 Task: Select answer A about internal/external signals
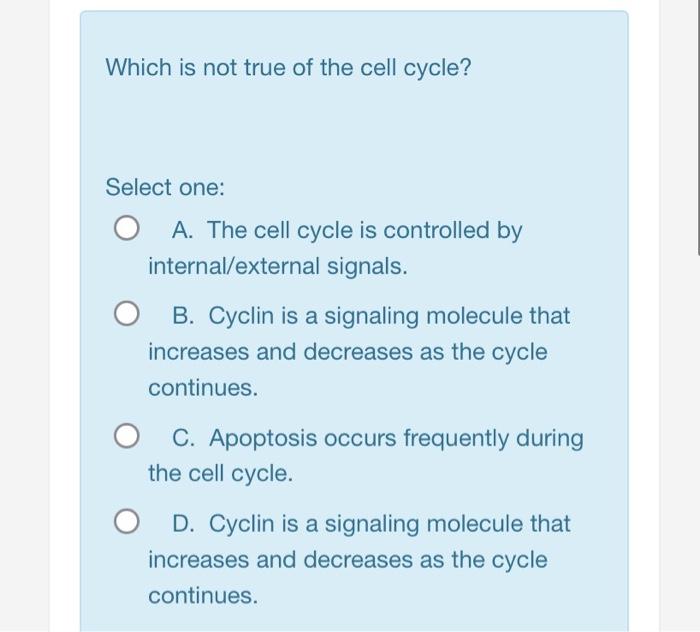coord(126,231)
